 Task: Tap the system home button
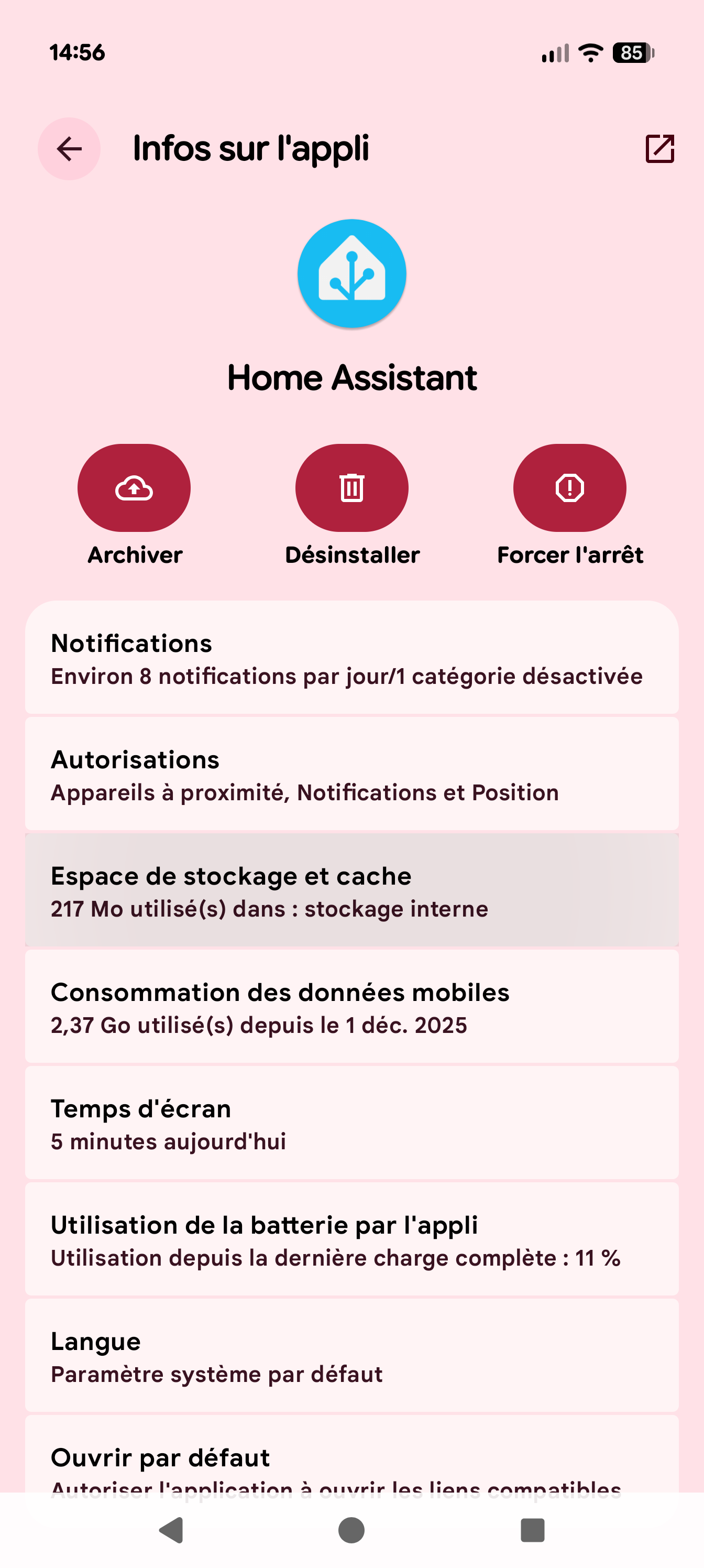pos(351,1530)
